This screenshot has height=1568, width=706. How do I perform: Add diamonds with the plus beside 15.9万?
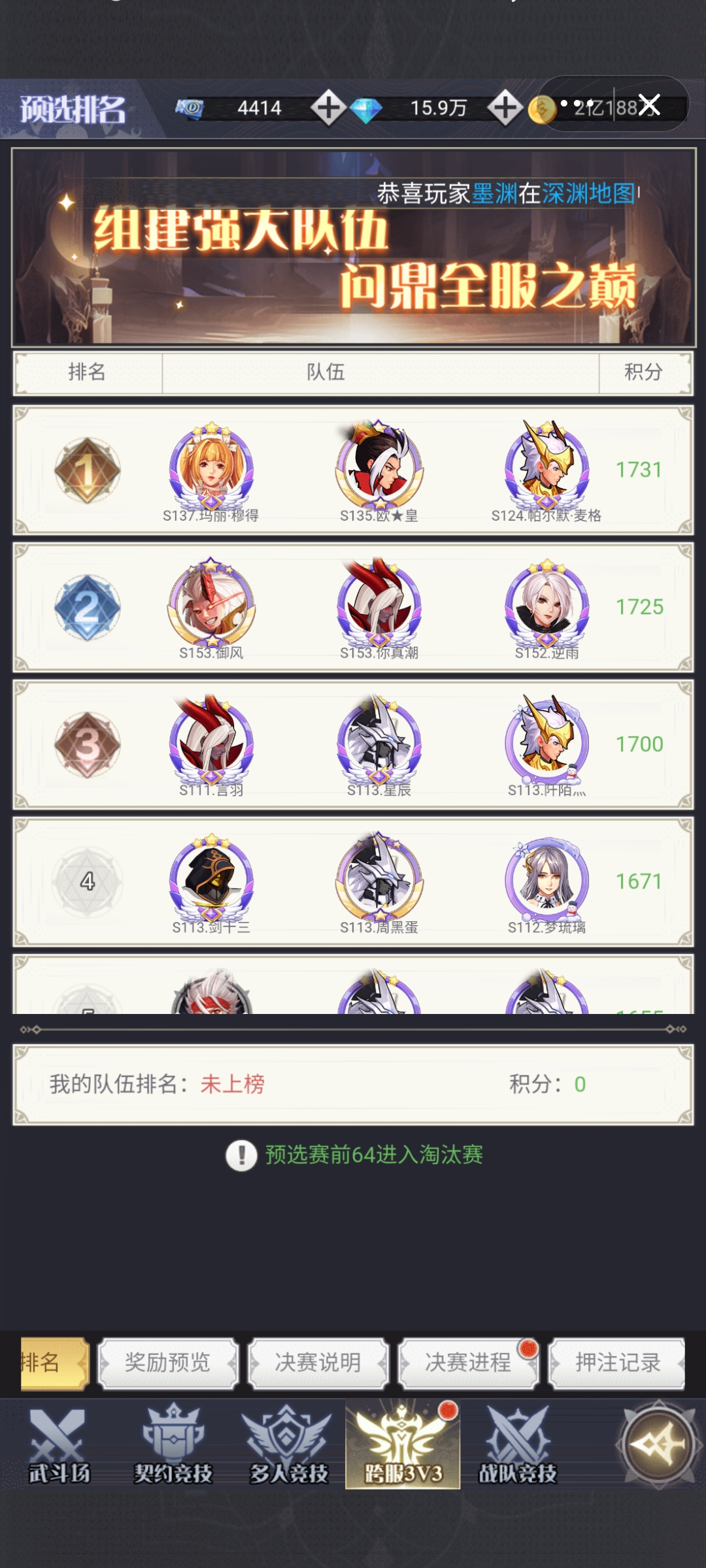tap(505, 107)
